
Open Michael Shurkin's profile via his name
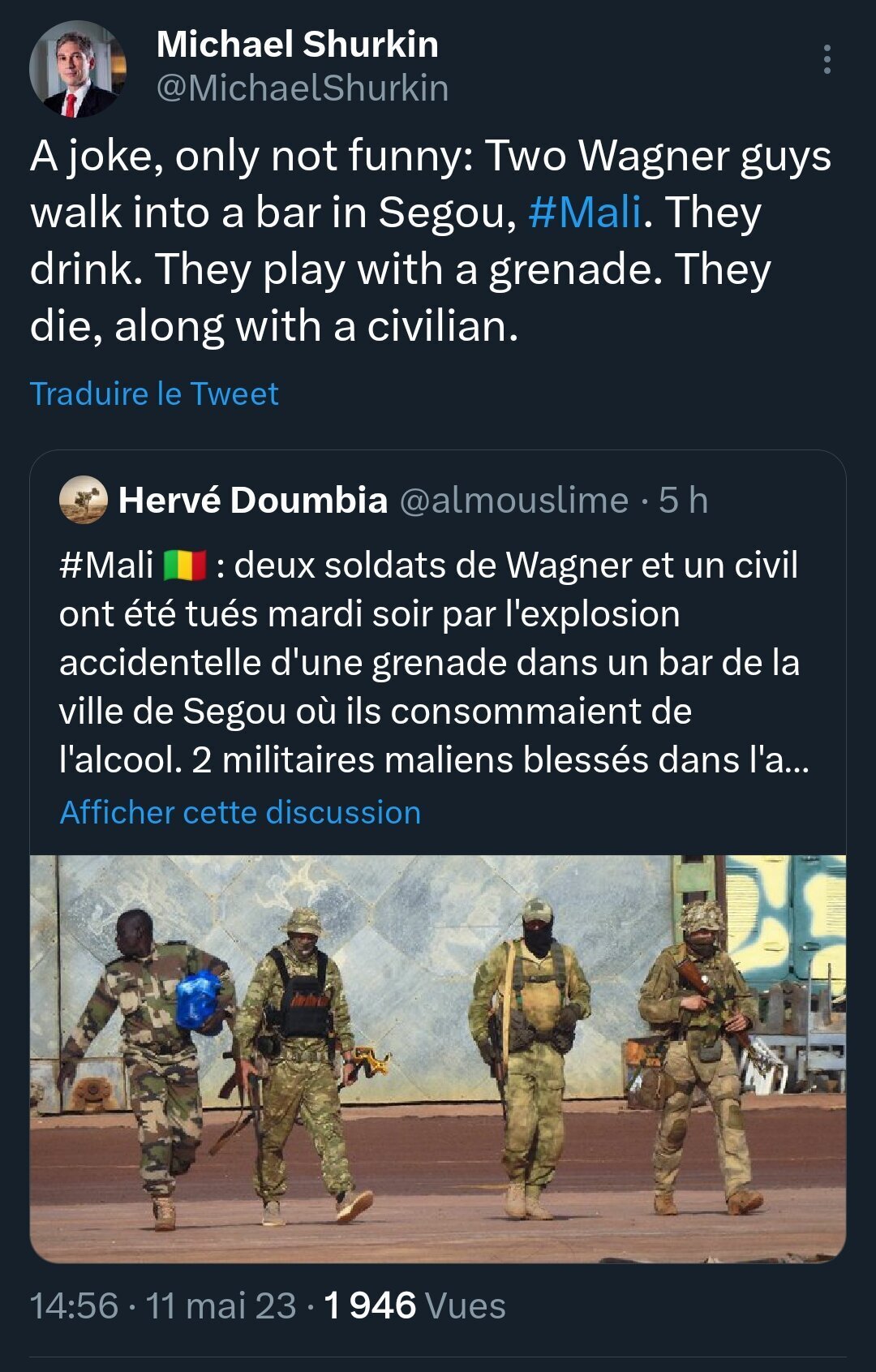[297, 45]
